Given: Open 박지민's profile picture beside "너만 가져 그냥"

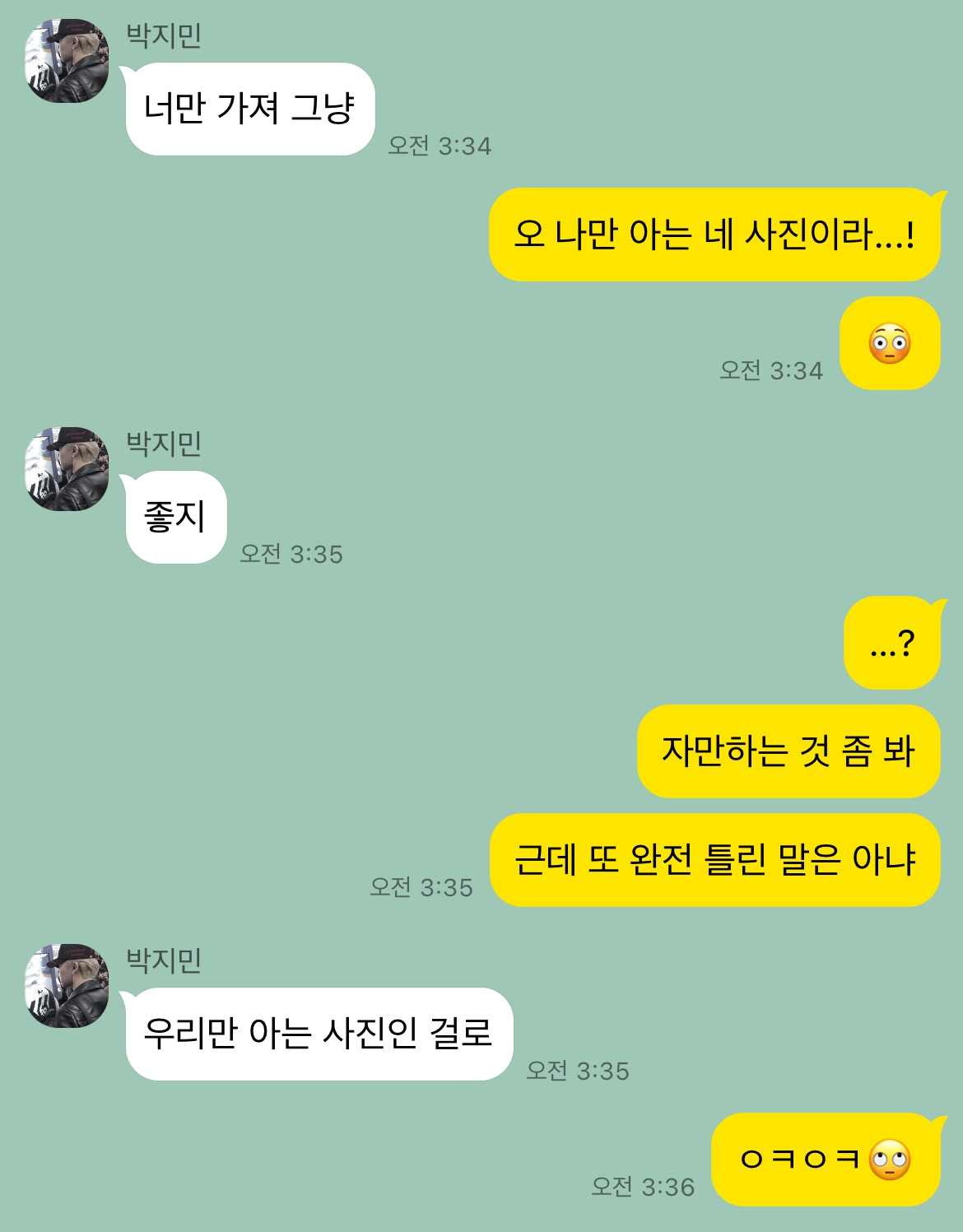Looking at the screenshot, I should tap(67, 61).
